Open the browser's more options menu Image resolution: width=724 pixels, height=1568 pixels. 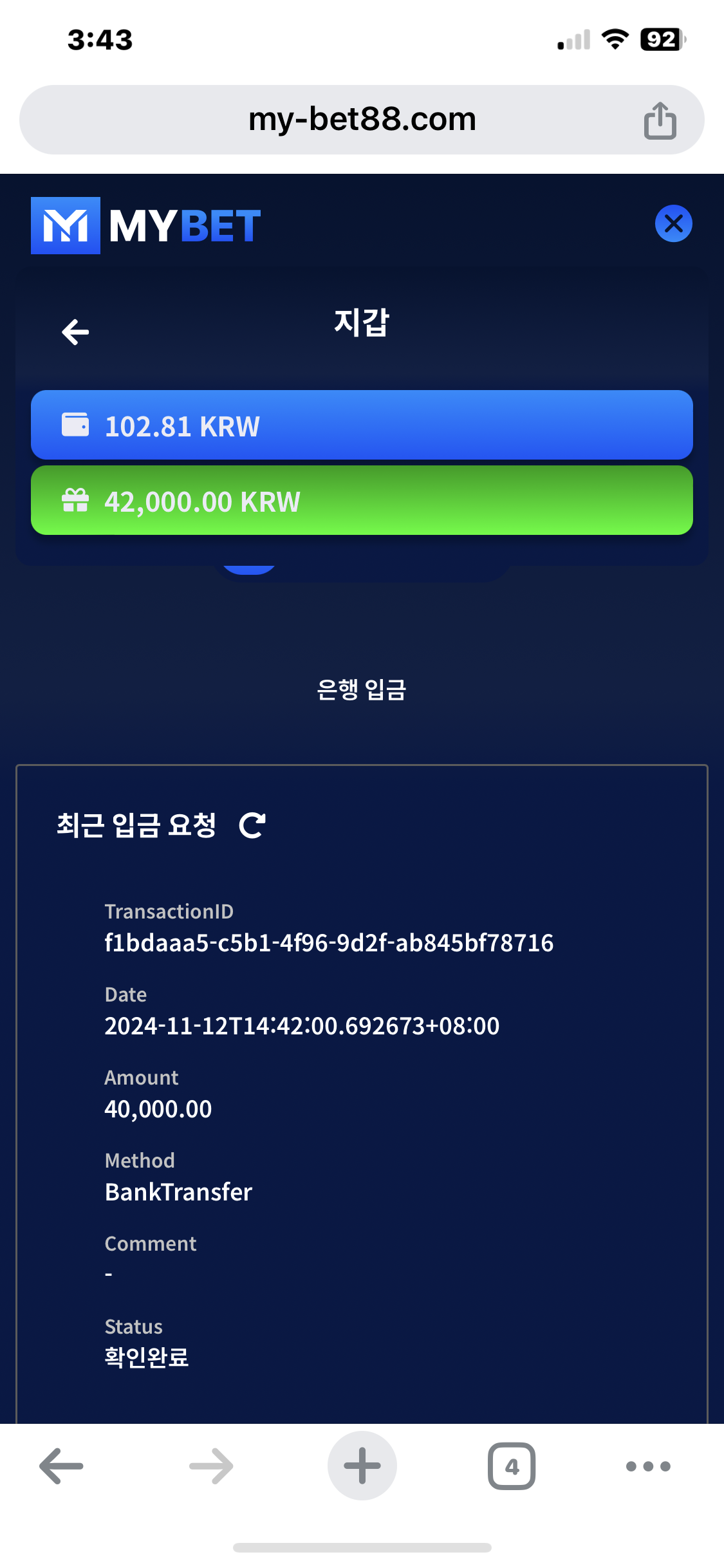[648, 1466]
